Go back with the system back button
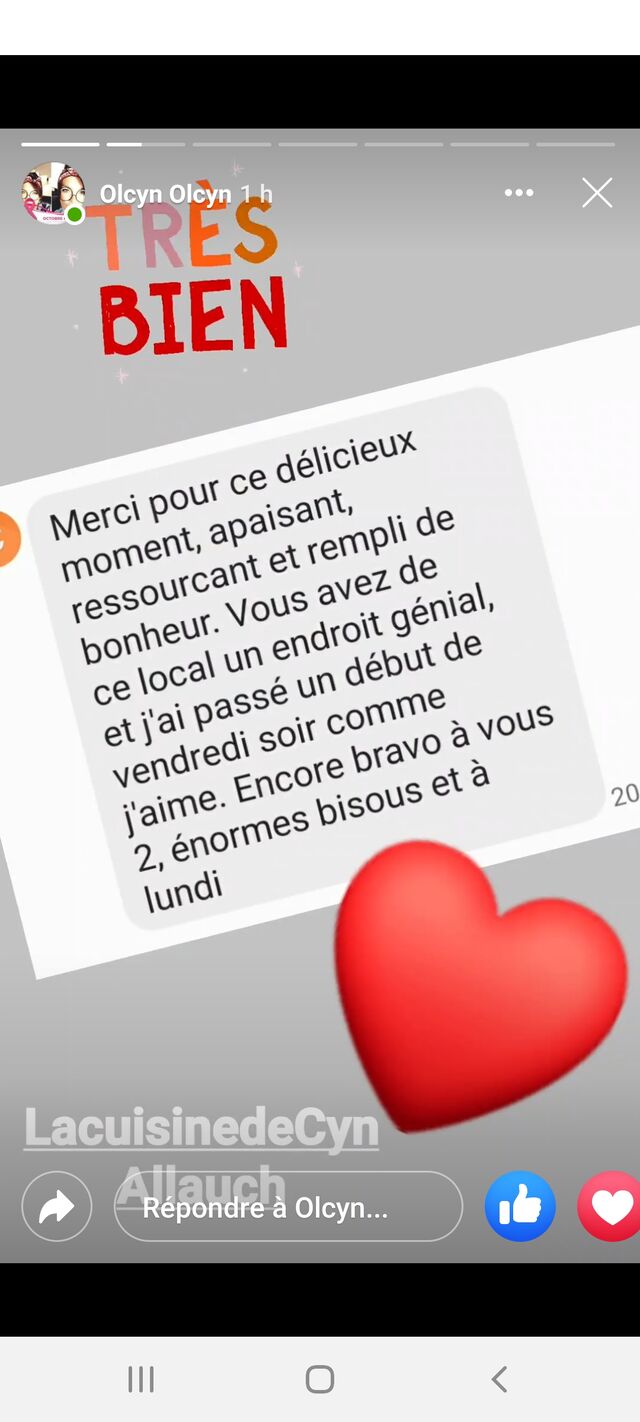The image size is (640, 1422). coord(499,1380)
